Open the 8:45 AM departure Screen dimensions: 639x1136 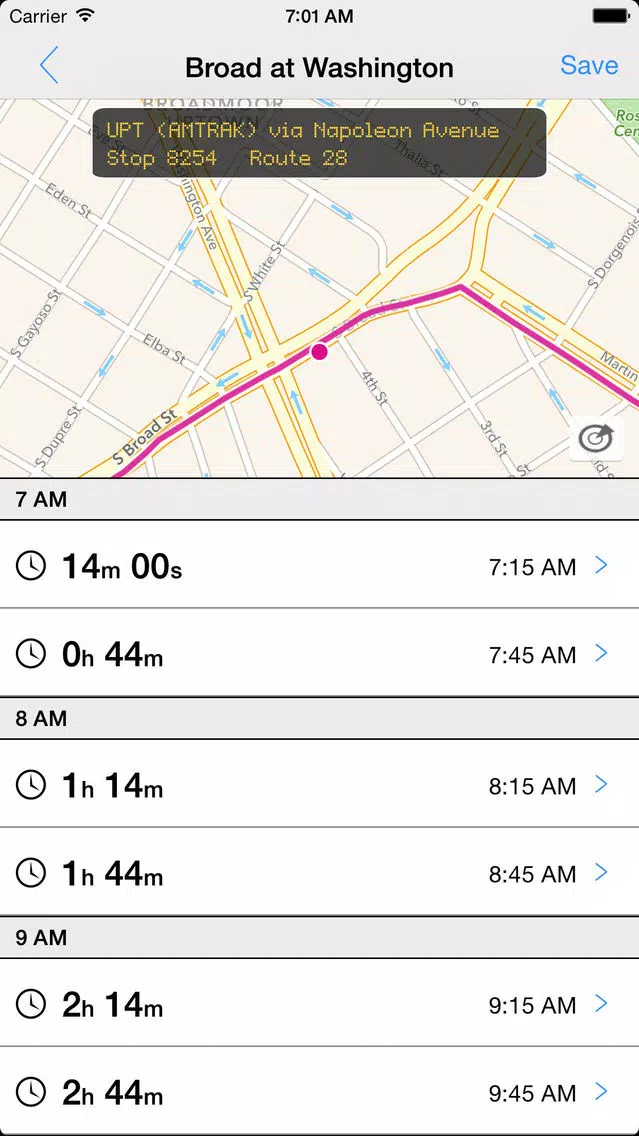tap(320, 872)
